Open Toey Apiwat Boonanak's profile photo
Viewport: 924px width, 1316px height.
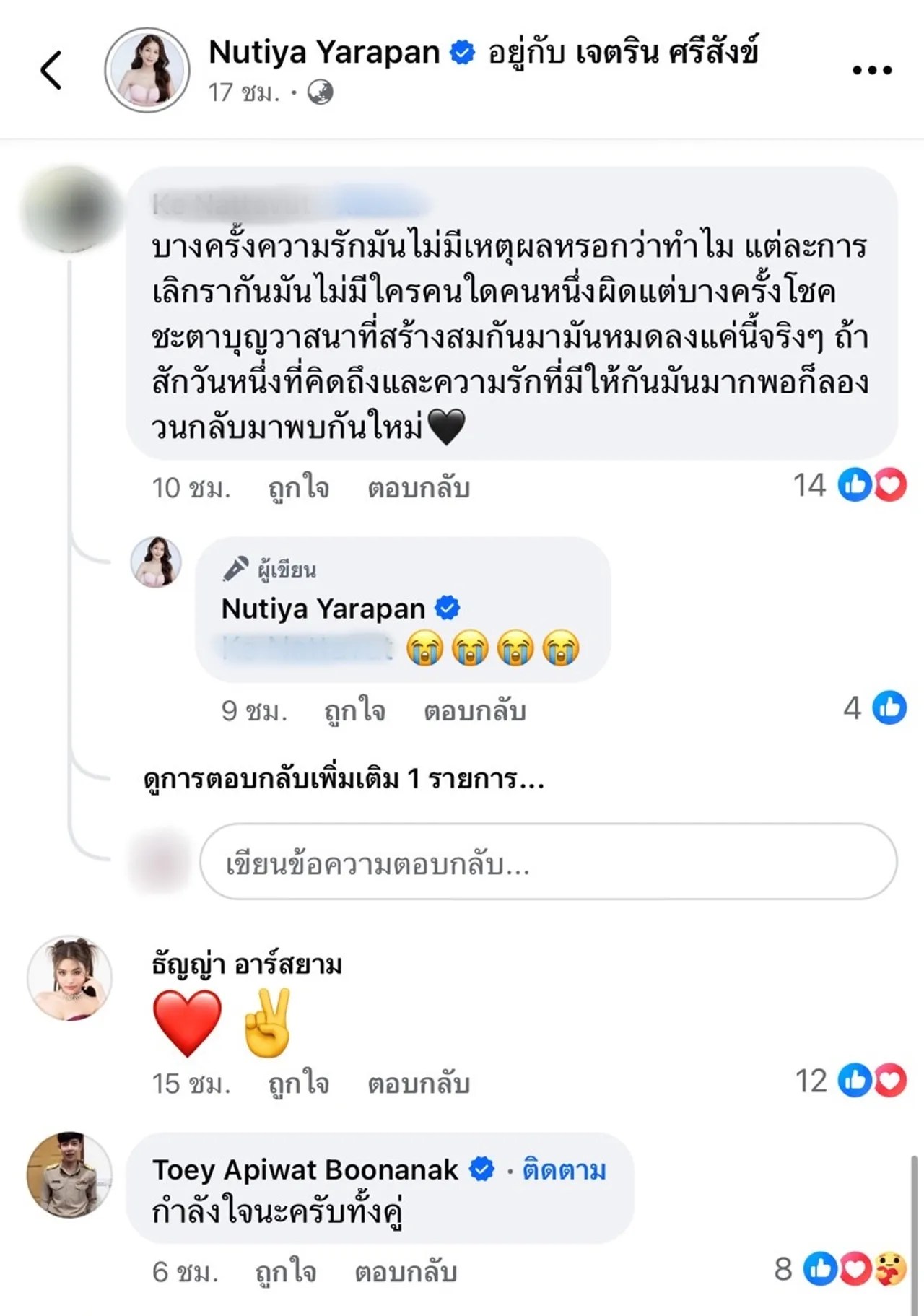[x=69, y=1175]
